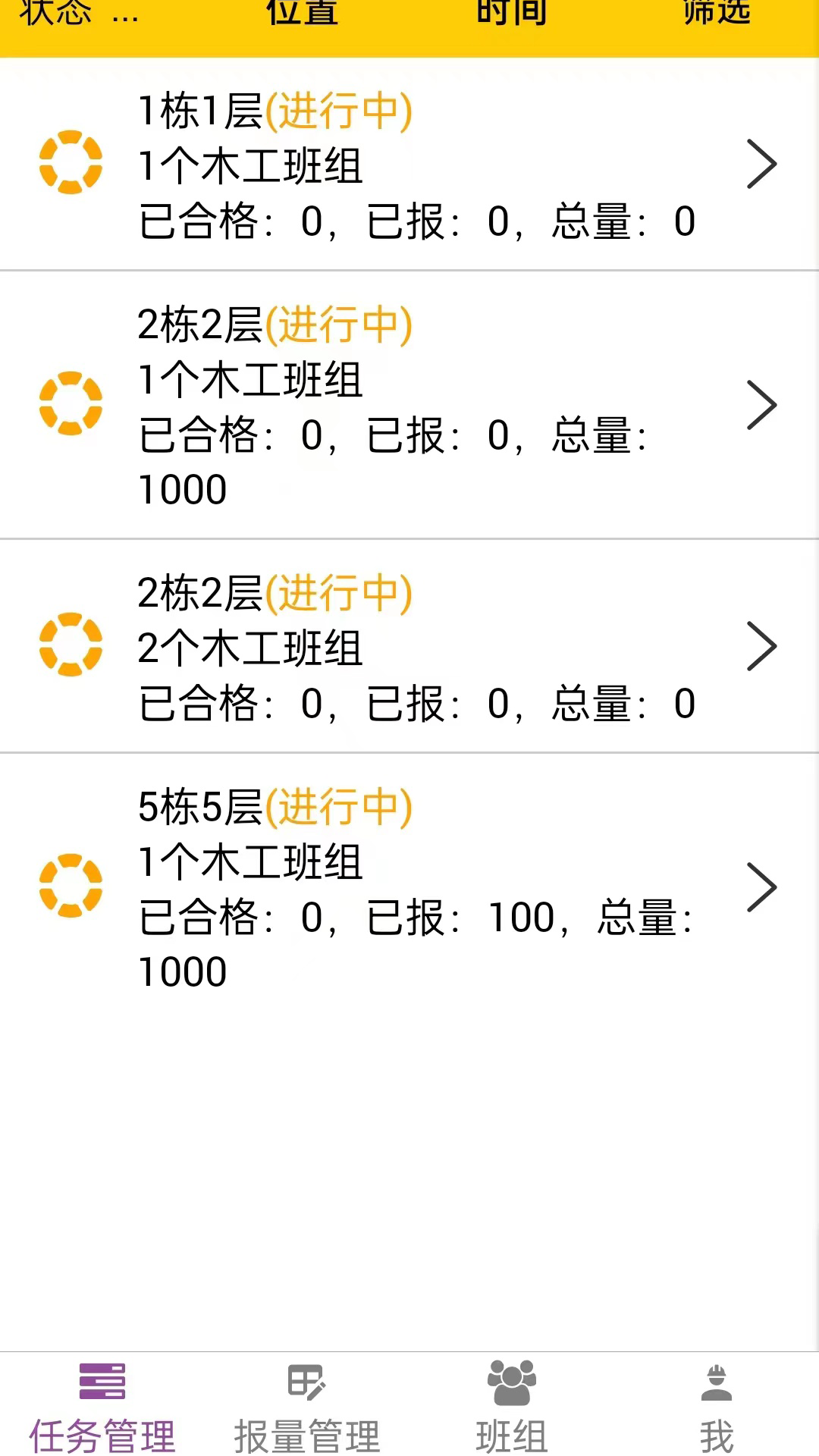Tap the 班组 people icon in the bottom bar

point(510,1382)
